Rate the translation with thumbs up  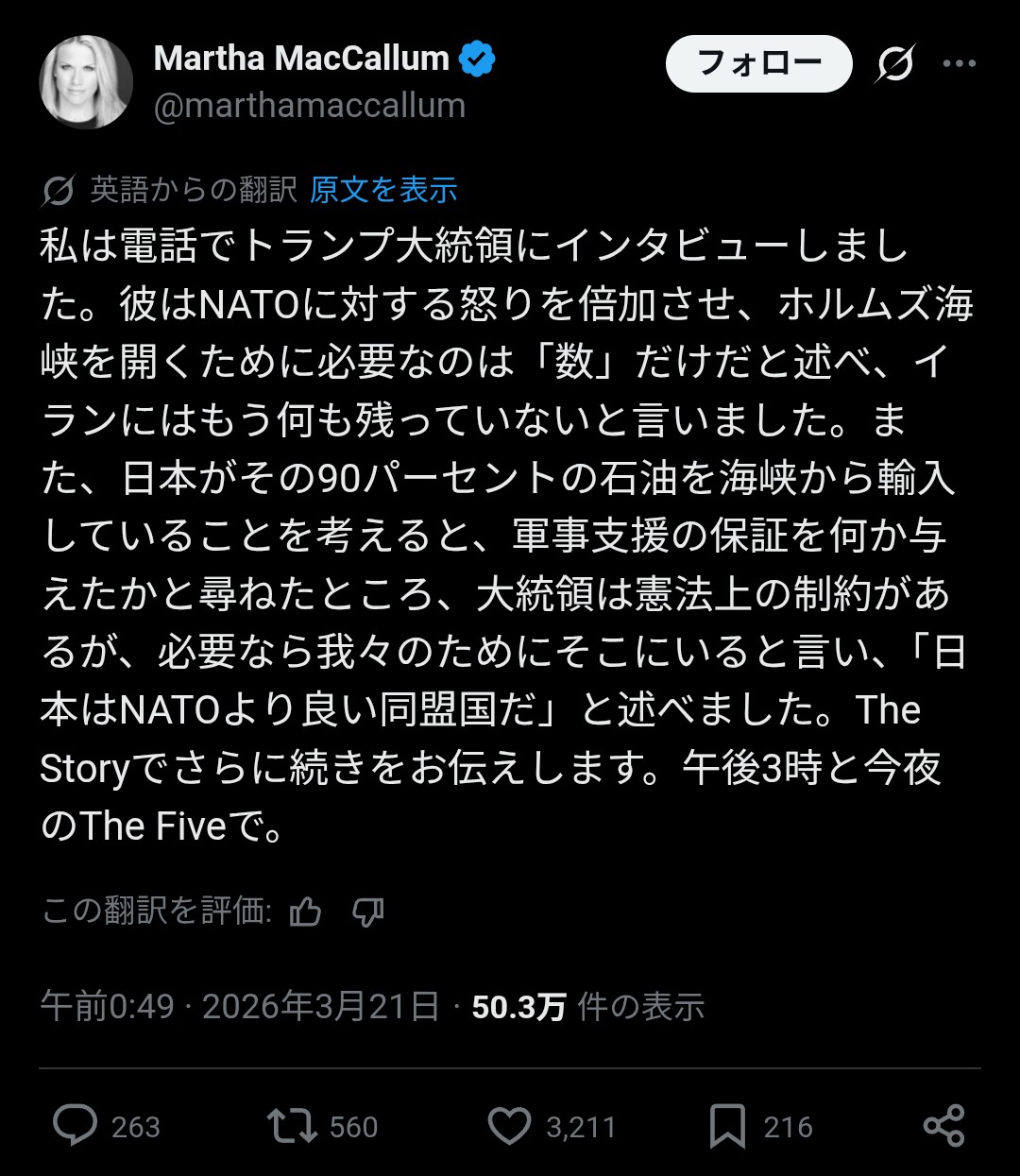[x=306, y=912]
